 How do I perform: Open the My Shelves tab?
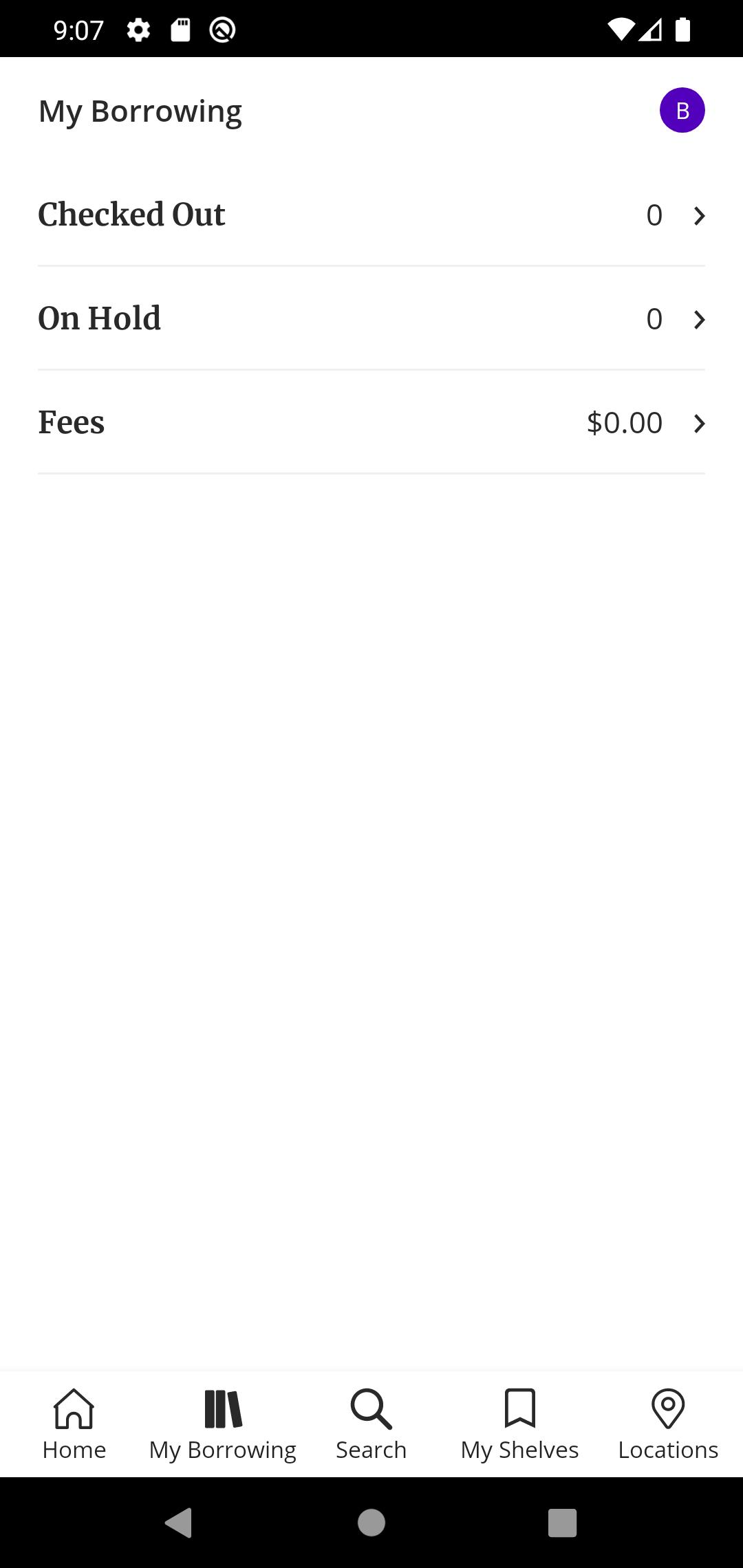(520, 1424)
